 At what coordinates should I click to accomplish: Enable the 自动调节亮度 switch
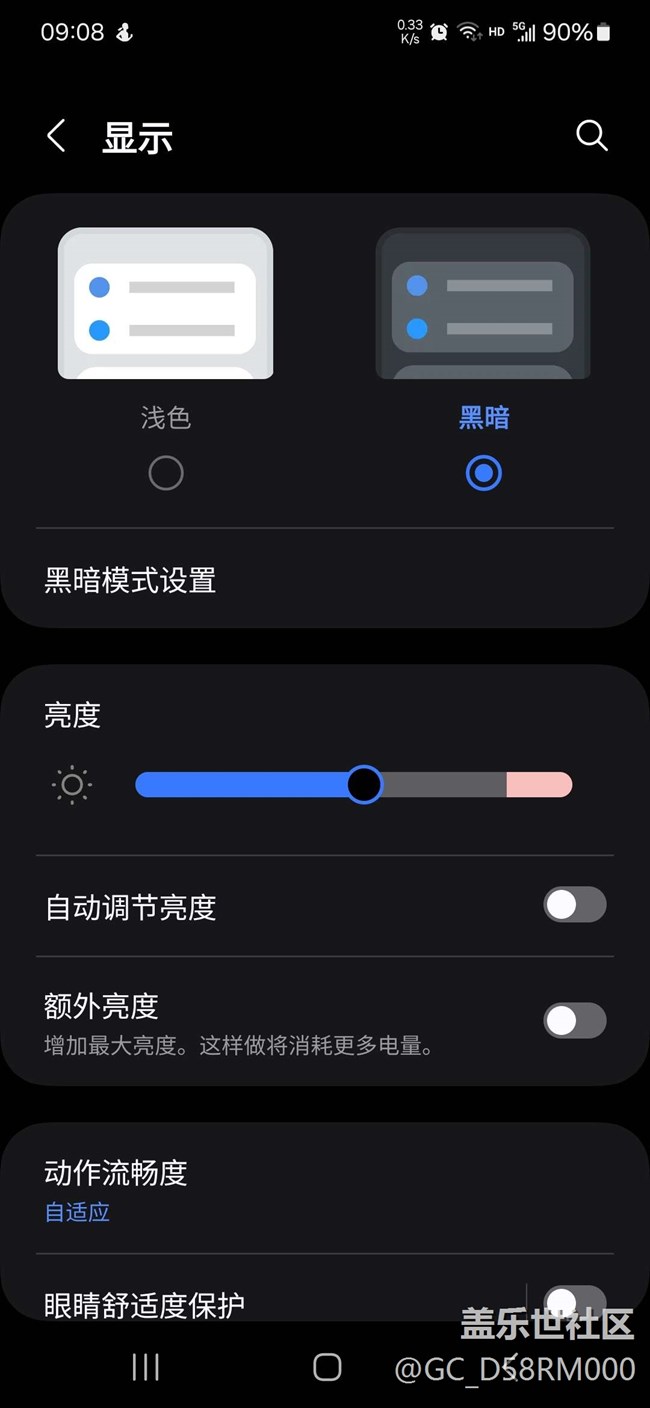point(574,905)
